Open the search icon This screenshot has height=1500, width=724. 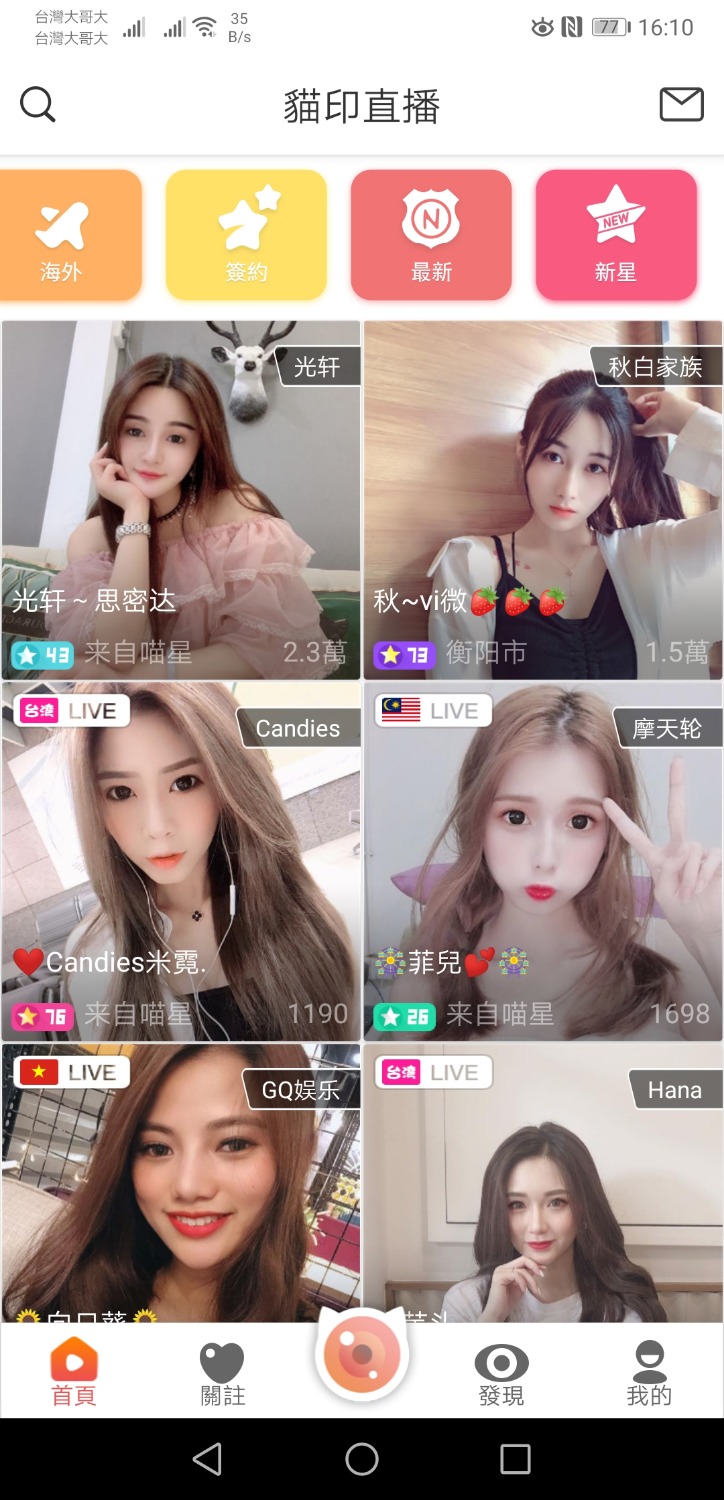[x=38, y=105]
